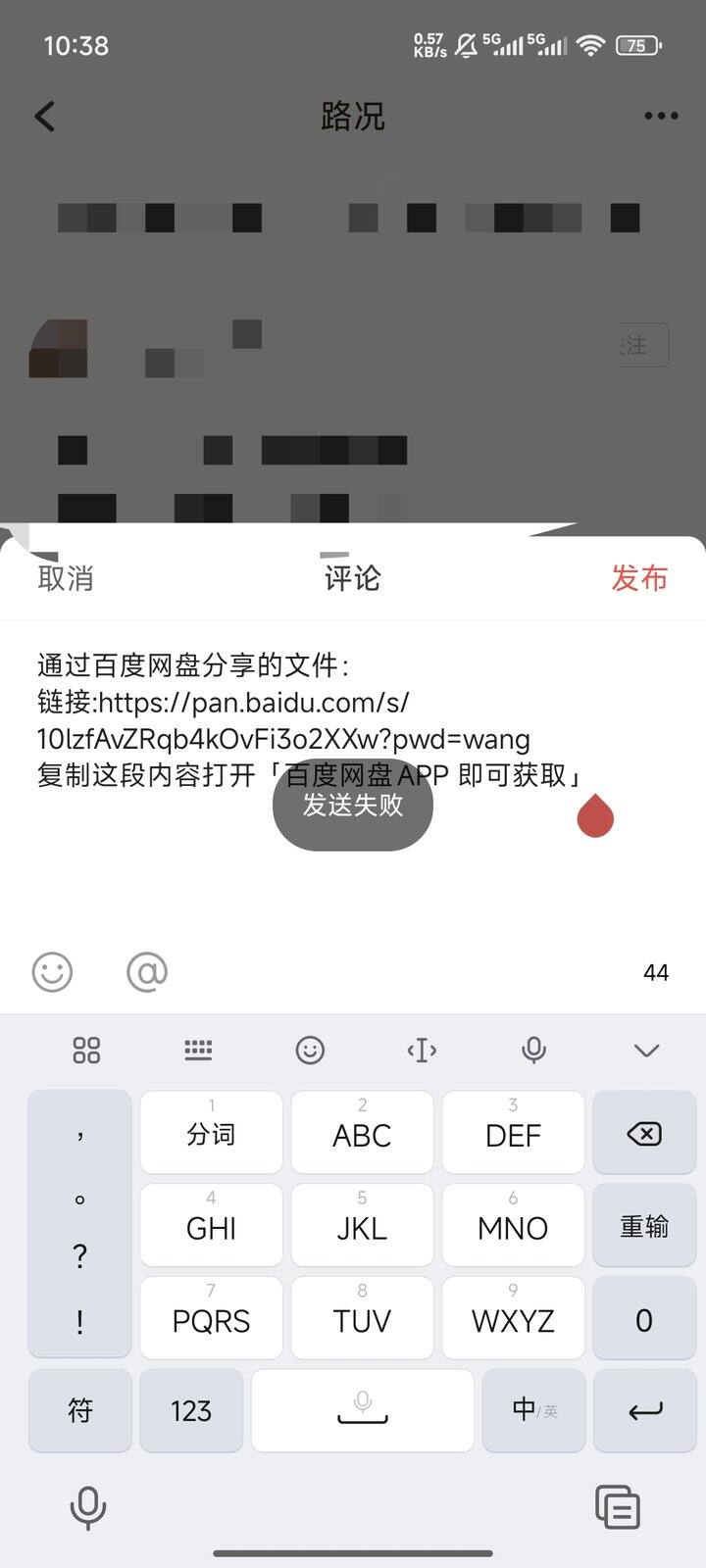This screenshot has width=706, height=1568.
Task: Cancel the comment with 取消
Action: coord(66,578)
